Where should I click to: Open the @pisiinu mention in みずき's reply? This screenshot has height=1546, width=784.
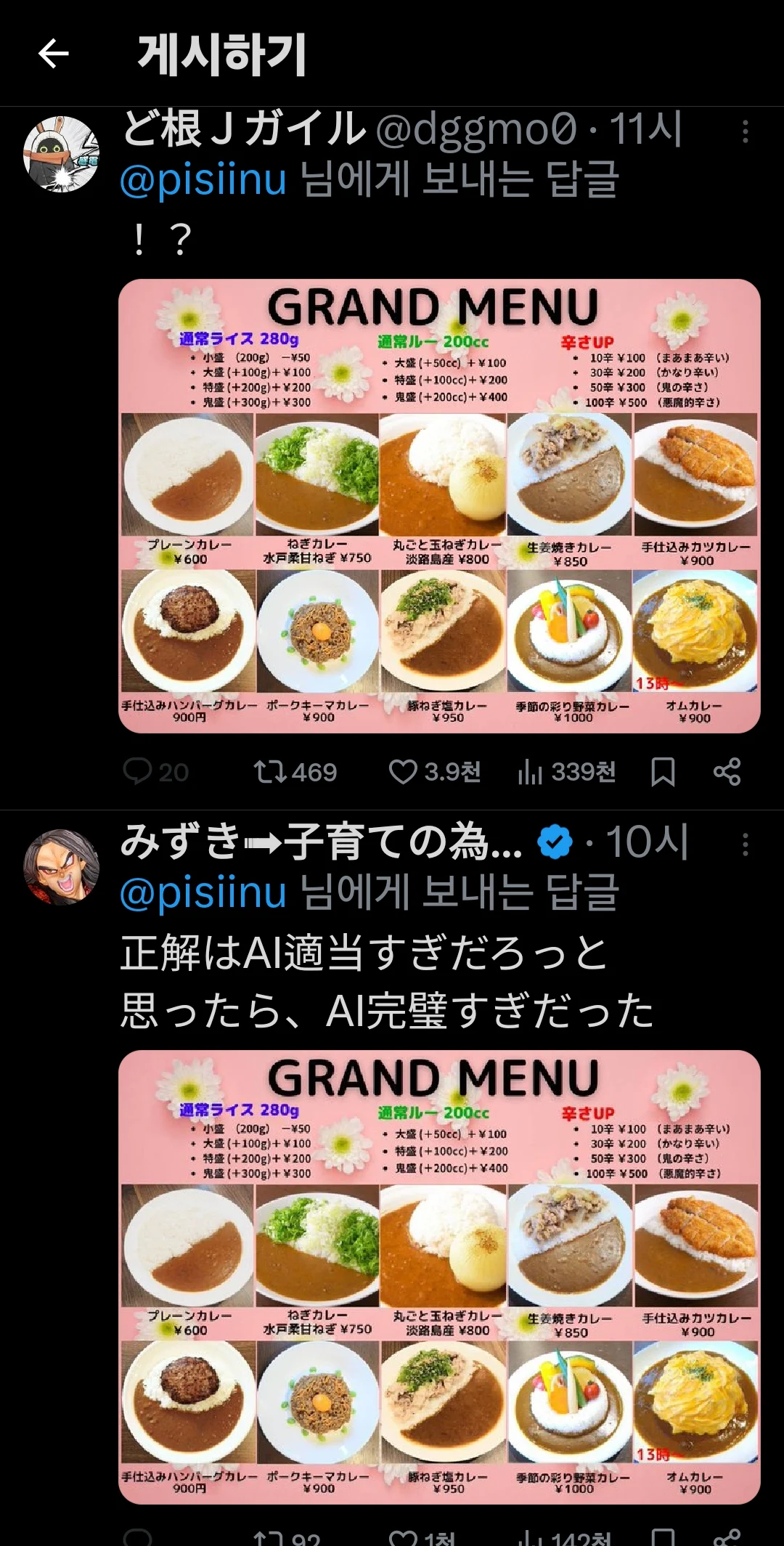203,893
